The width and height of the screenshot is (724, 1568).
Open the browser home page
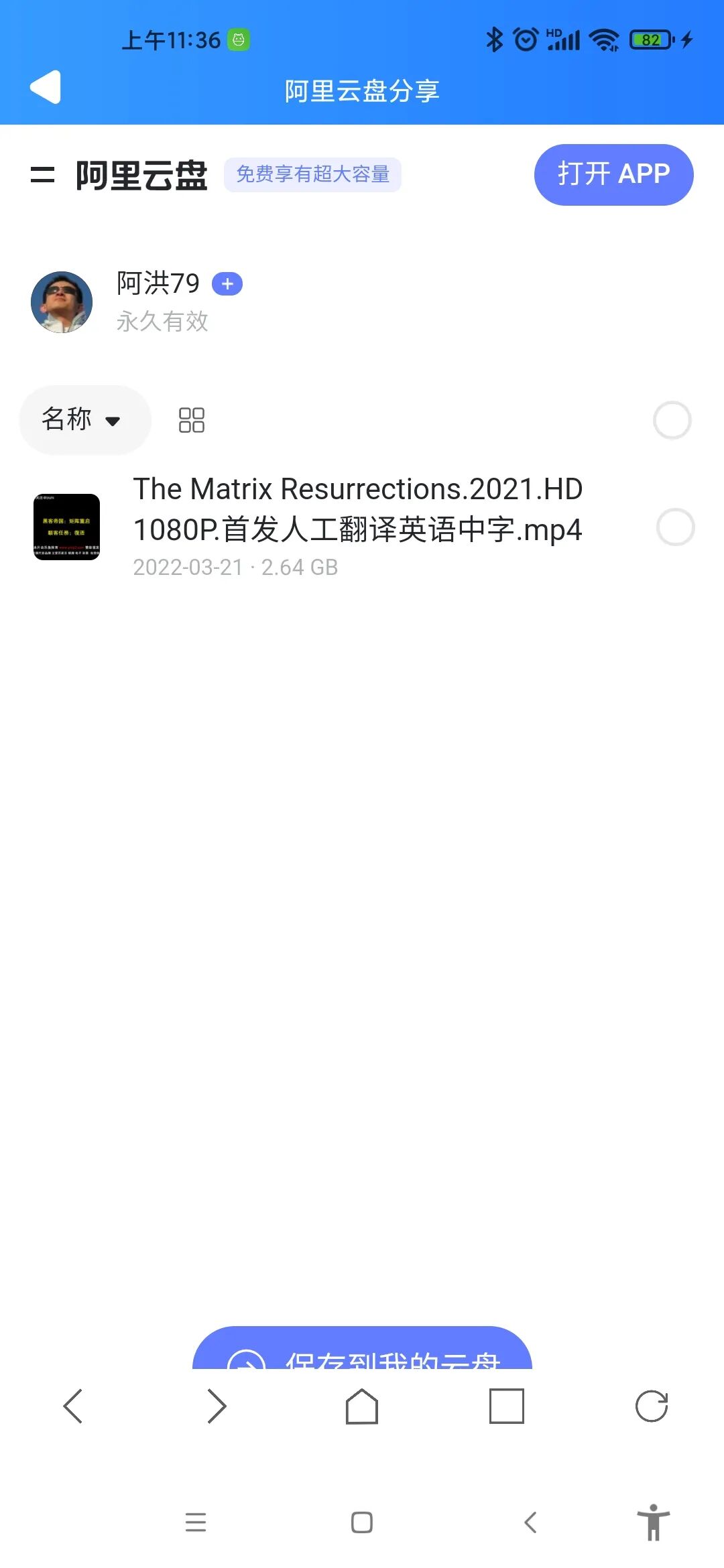[x=362, y=1406]
